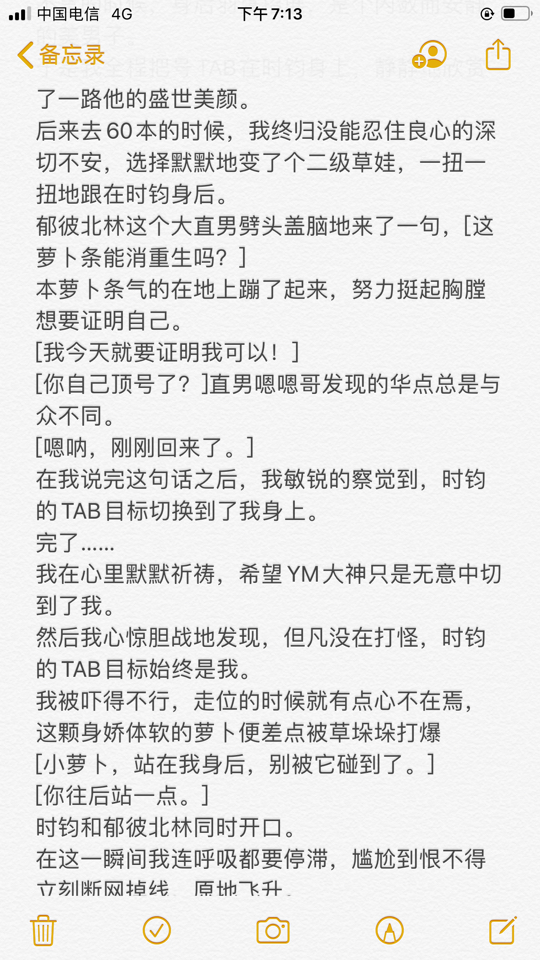Open the camera to attach photo
540x960 pixels.
(273, 930)
